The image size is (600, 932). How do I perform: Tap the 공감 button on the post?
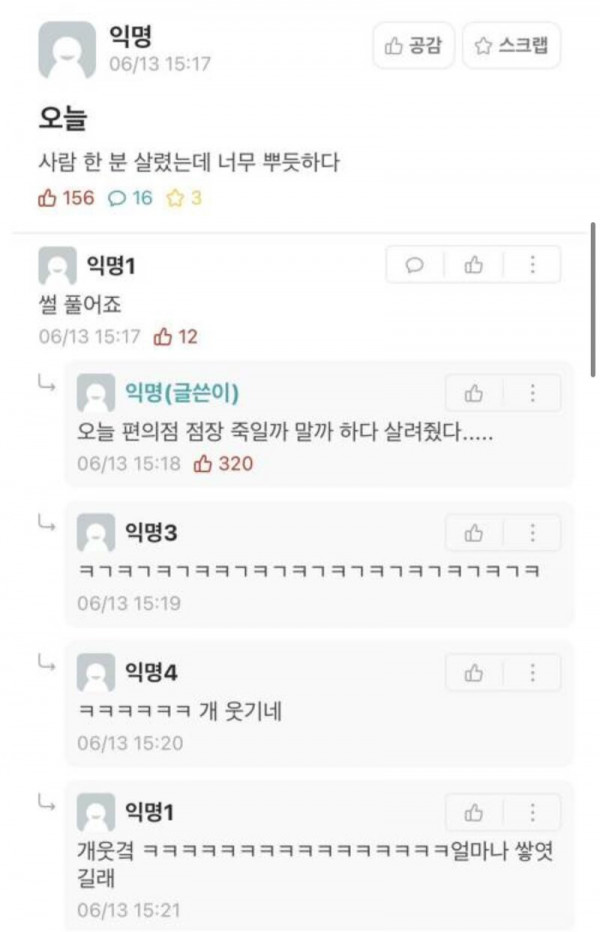coord(414,46)
